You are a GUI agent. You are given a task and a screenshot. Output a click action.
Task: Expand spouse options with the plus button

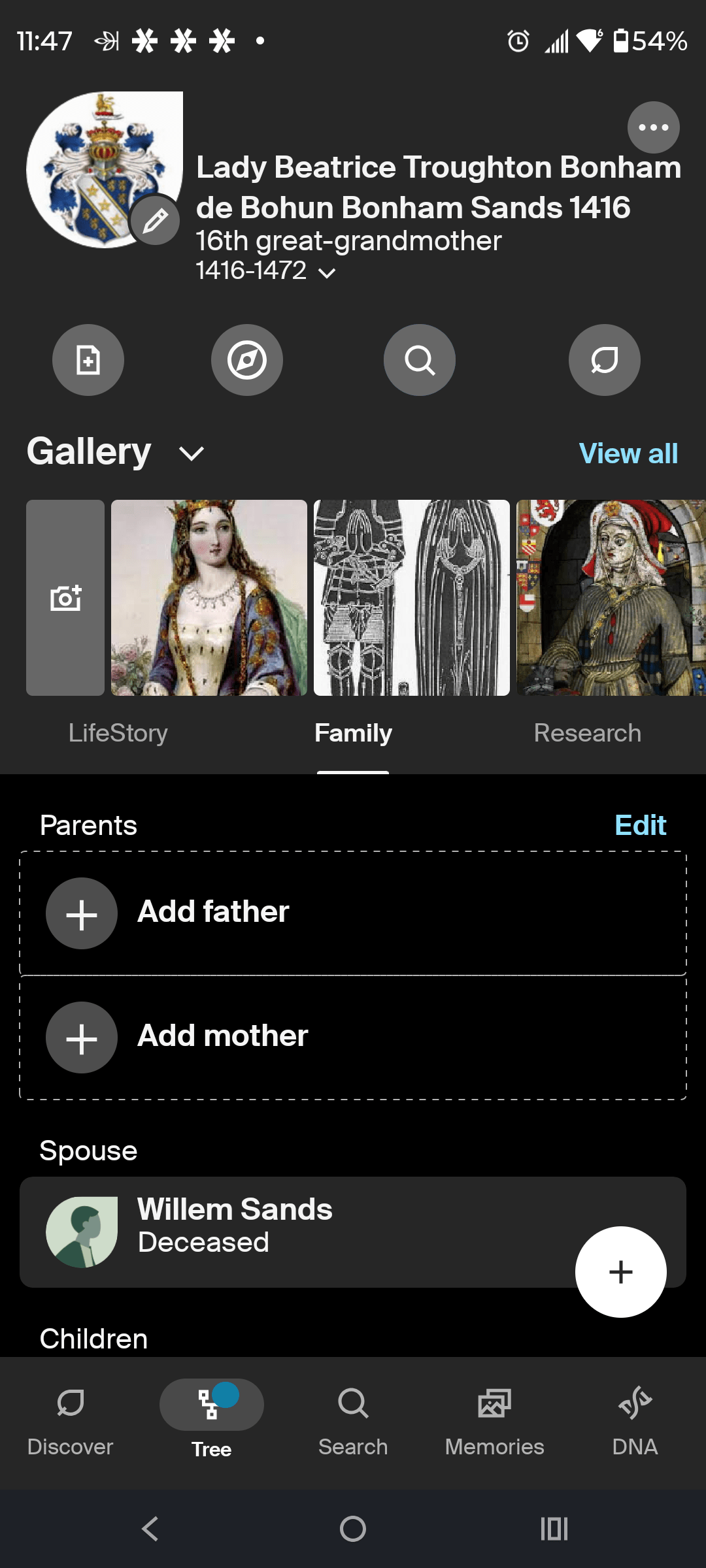coord(620,1271)
